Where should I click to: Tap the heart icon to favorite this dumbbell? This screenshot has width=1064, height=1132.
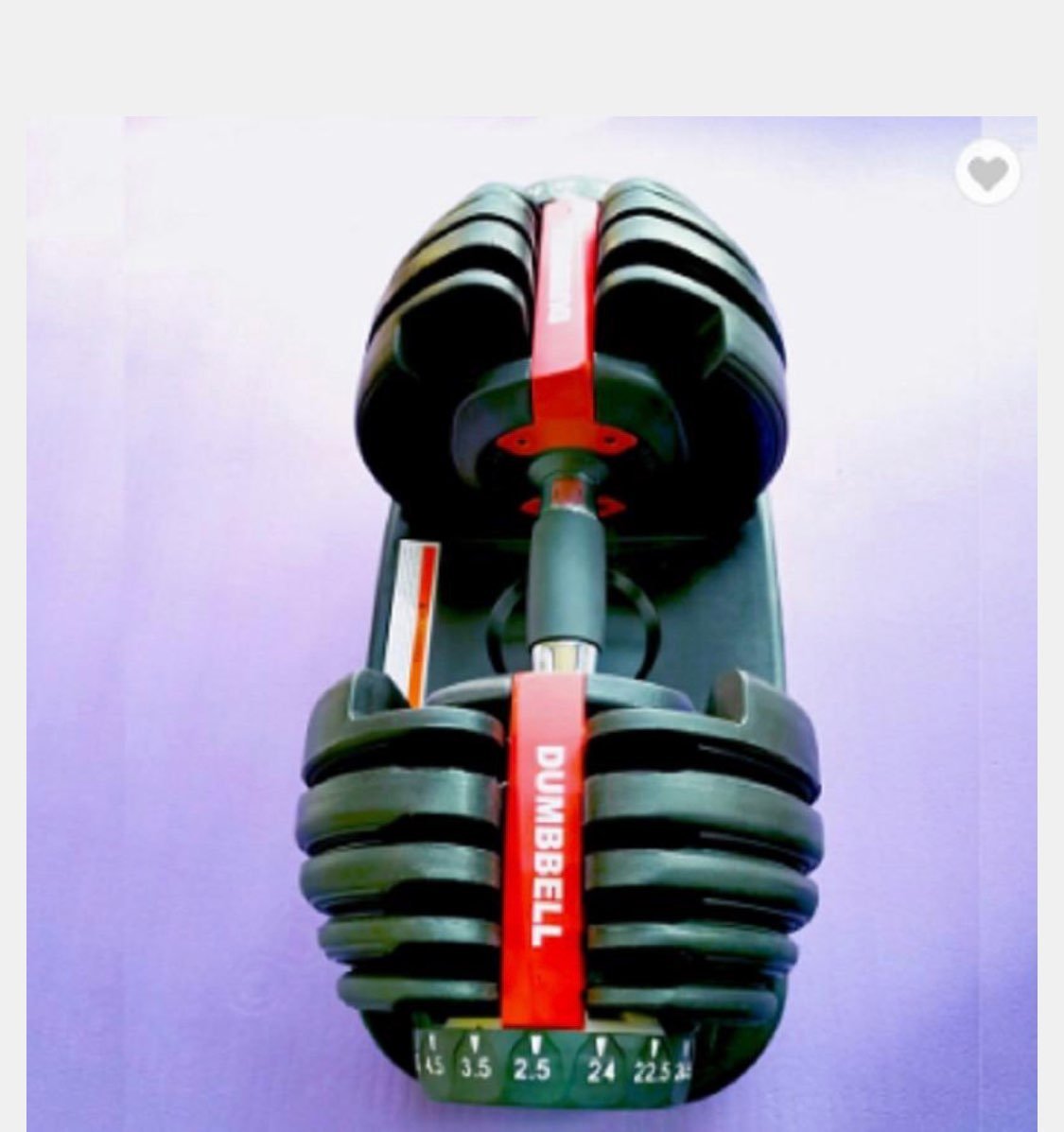tap(987, 173)
